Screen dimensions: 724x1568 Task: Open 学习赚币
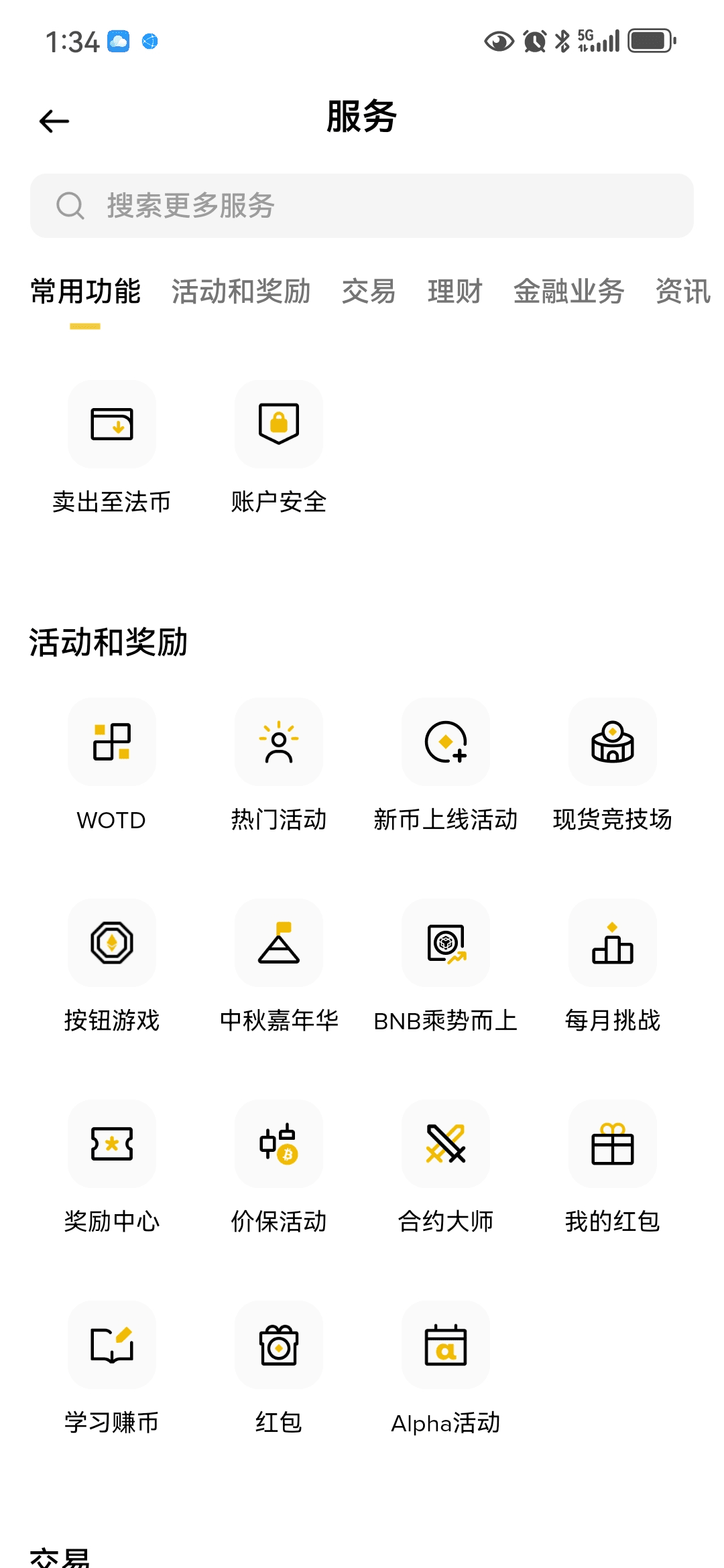[112, 1346]
